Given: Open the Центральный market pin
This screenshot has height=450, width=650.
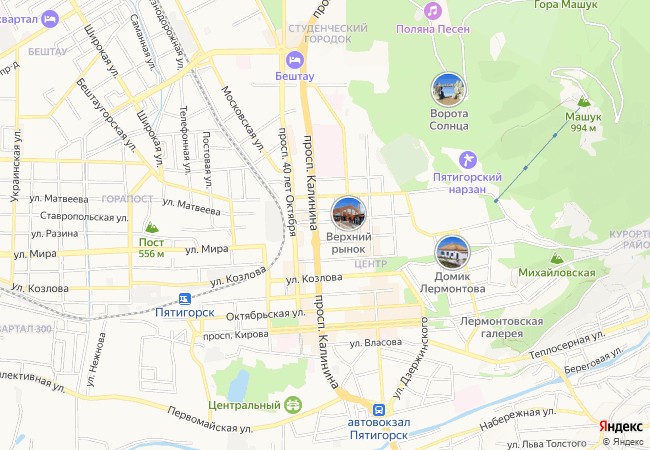Looking at the screenshot, I should [x=293, y=405].
